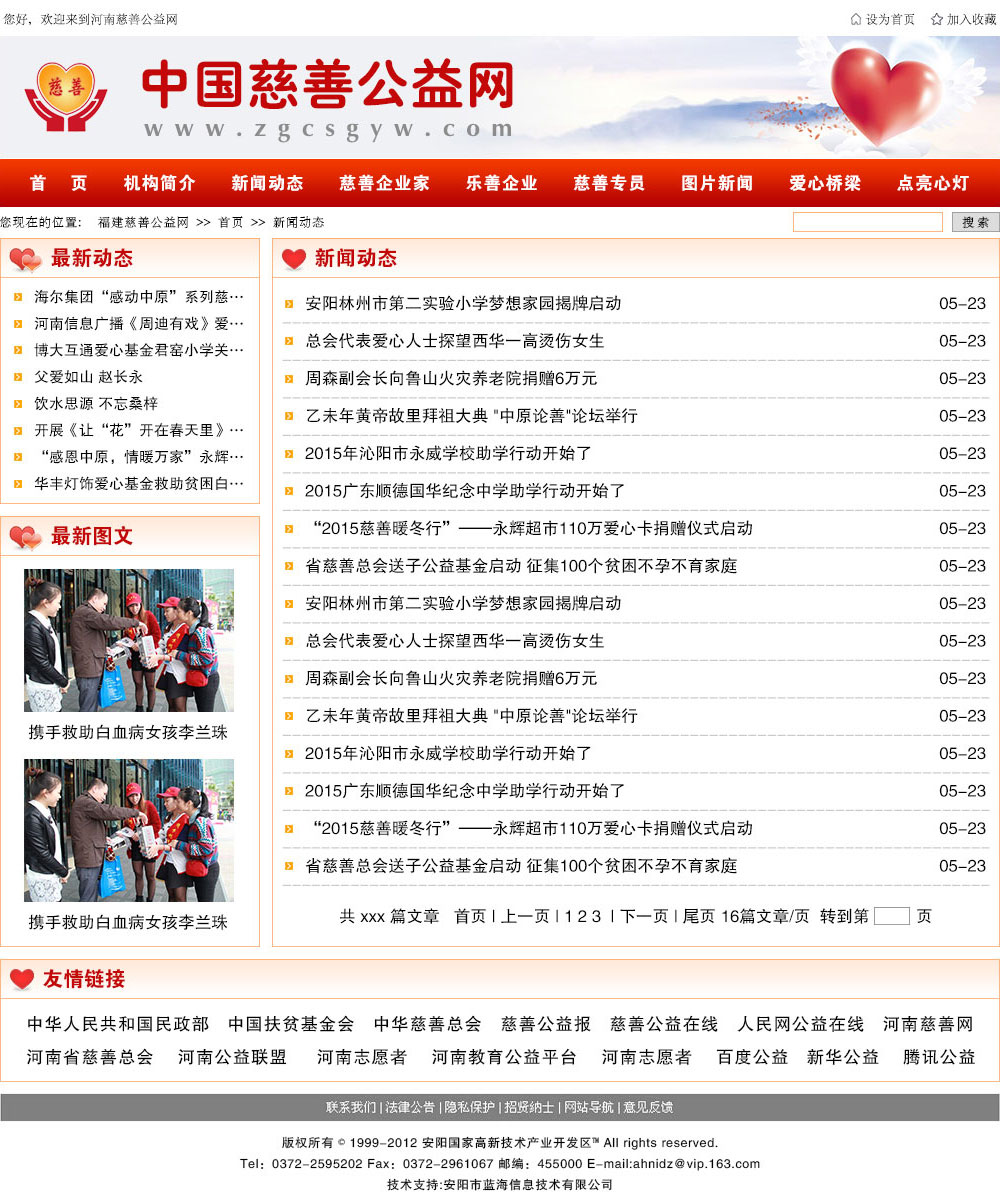
Task: Jump to 尾页 of the article list
Action: click(698, 916)
